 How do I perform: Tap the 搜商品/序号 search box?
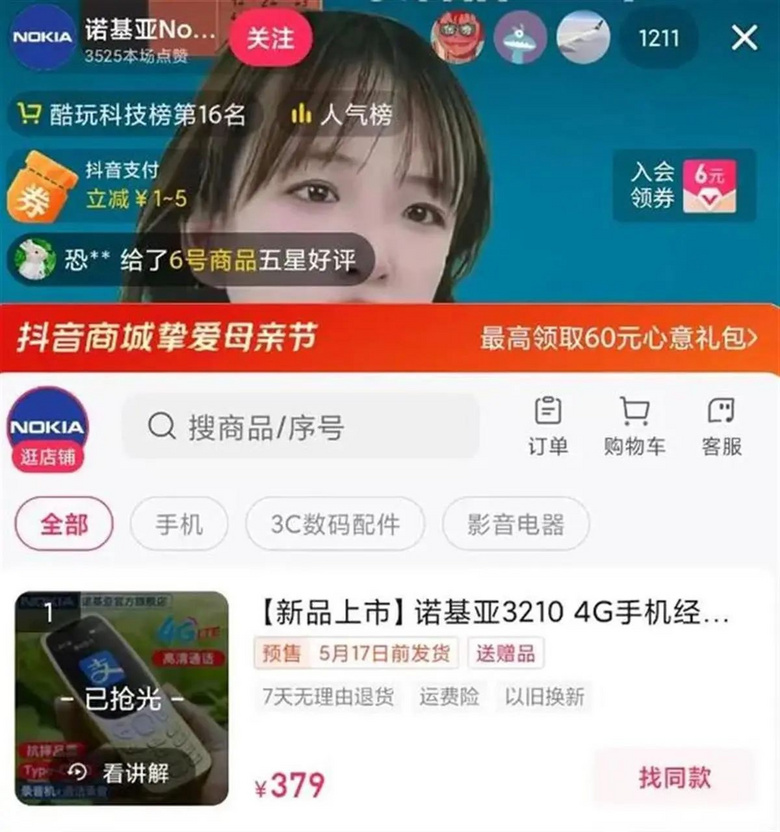pos(300,427)
